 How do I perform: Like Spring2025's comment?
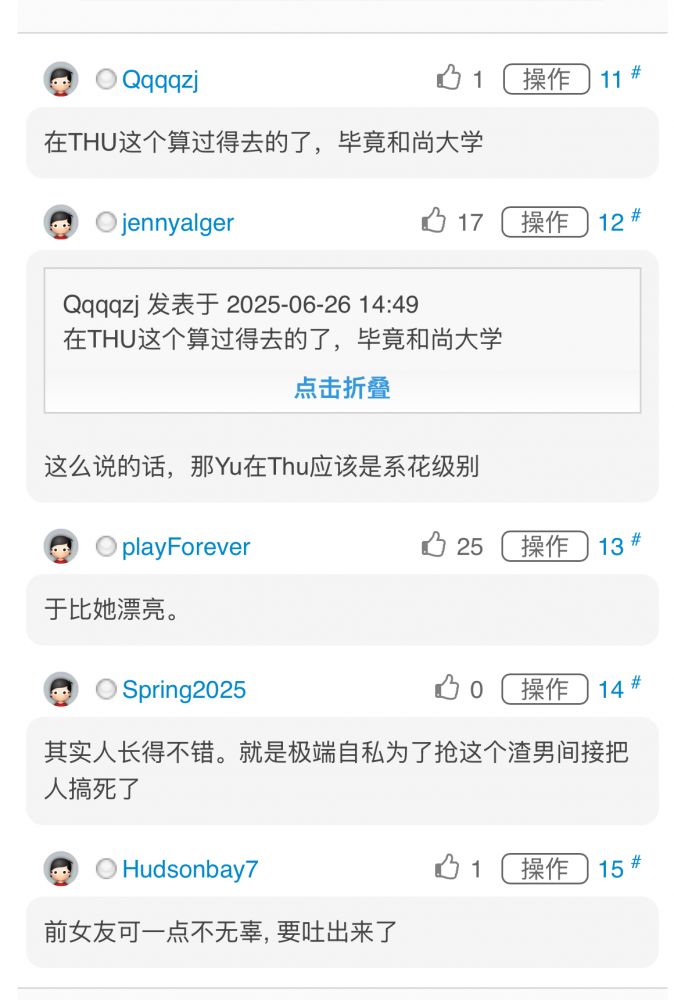[x=447, y=688]
